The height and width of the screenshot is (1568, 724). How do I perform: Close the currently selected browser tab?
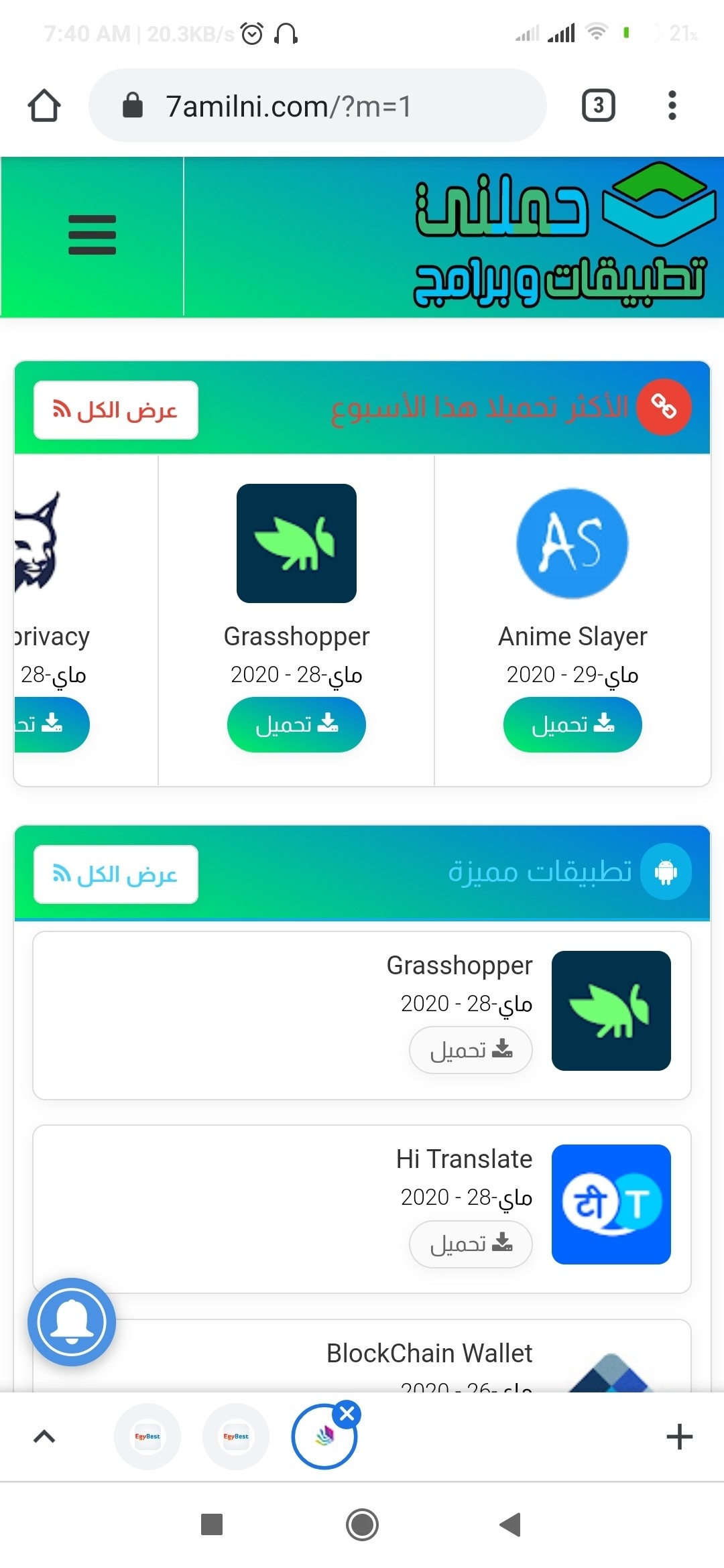[347, 1414]
